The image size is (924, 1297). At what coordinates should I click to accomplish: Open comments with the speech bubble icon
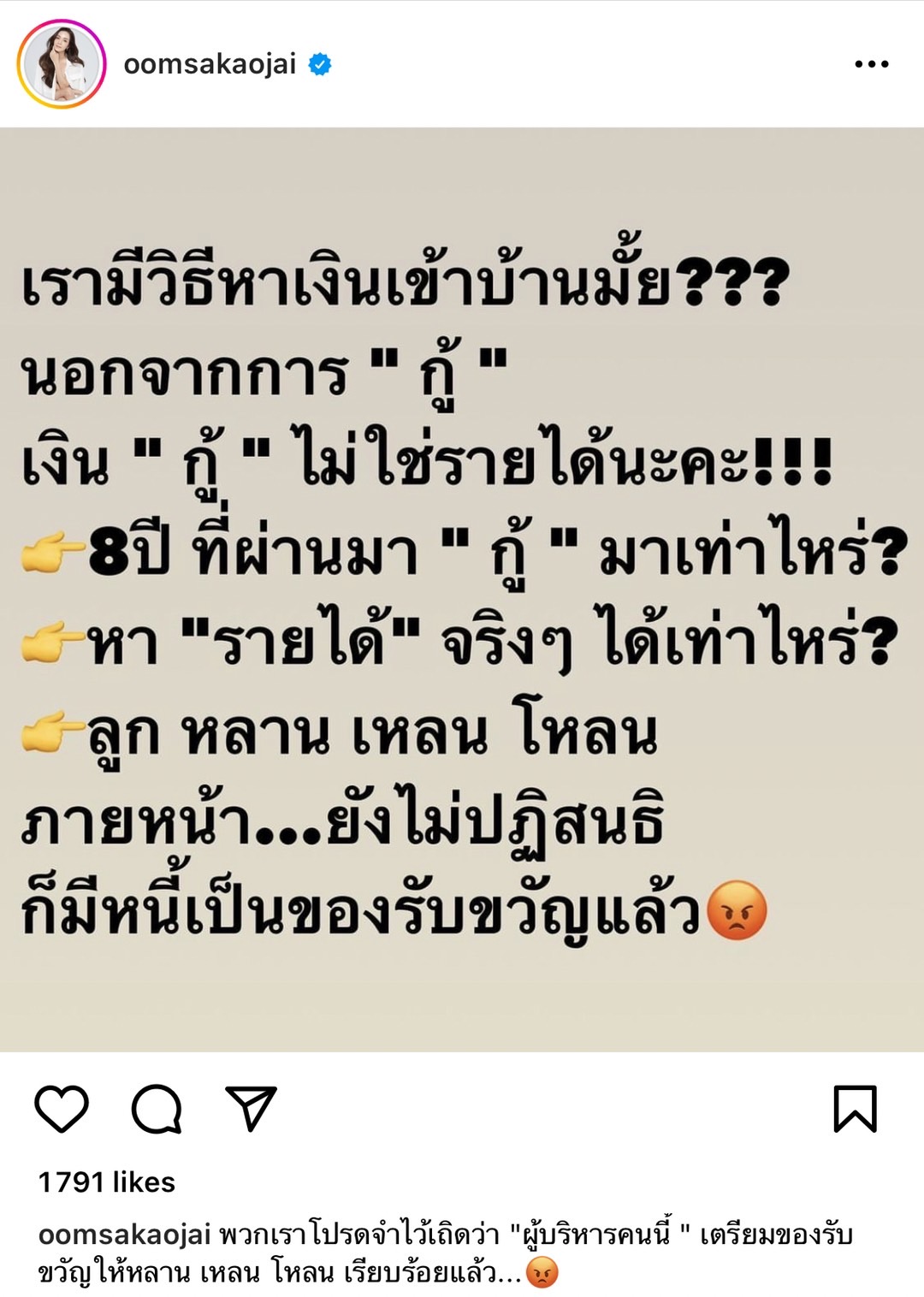pyautogui.click(x=157, y=1109)
